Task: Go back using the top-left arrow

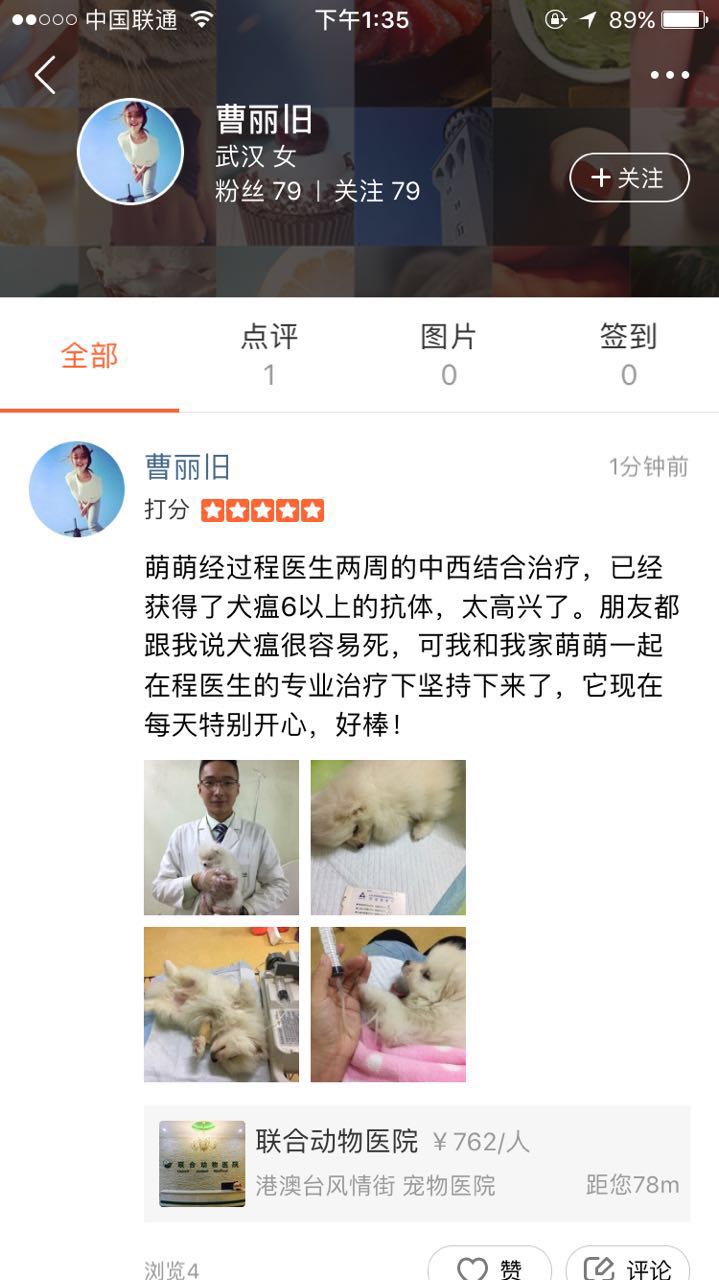Action: coord(45,76)
